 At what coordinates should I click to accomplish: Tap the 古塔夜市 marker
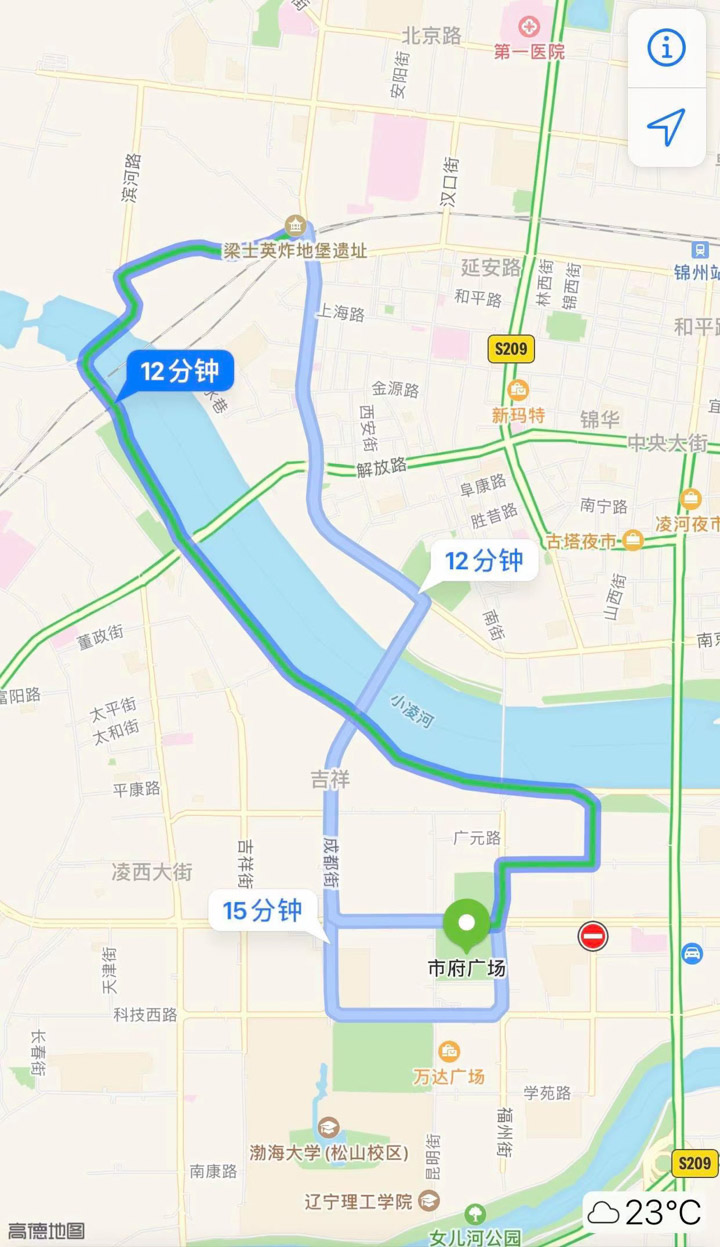pos(632,541)
